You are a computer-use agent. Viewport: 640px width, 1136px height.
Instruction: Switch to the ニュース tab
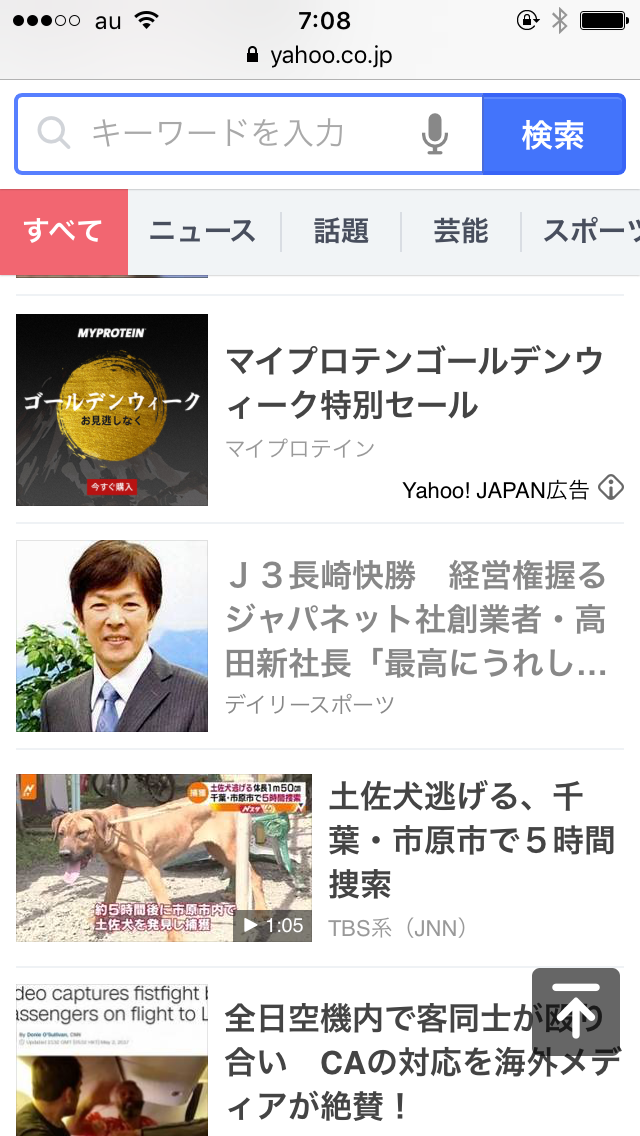[x=203, y=232]
